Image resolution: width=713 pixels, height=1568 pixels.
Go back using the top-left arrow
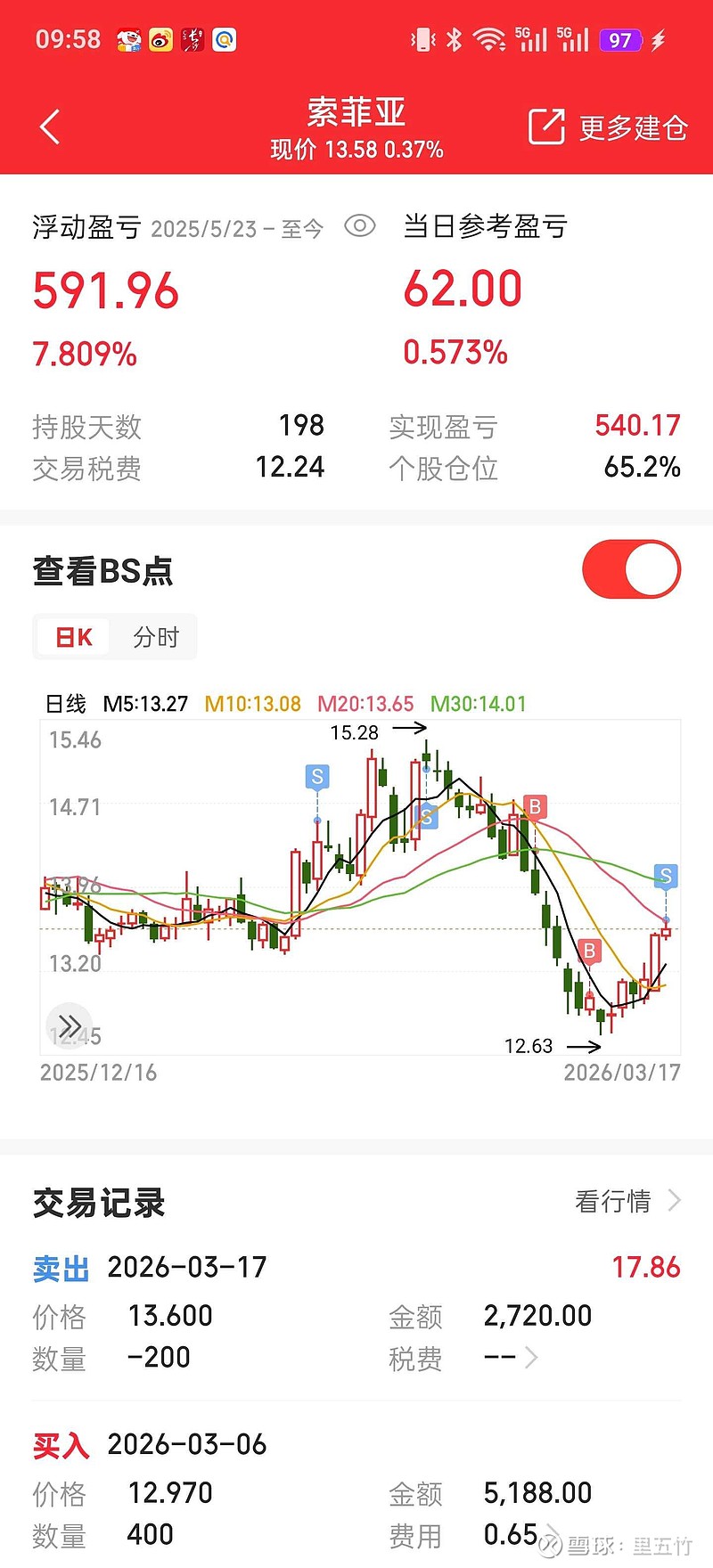point(50,127)
